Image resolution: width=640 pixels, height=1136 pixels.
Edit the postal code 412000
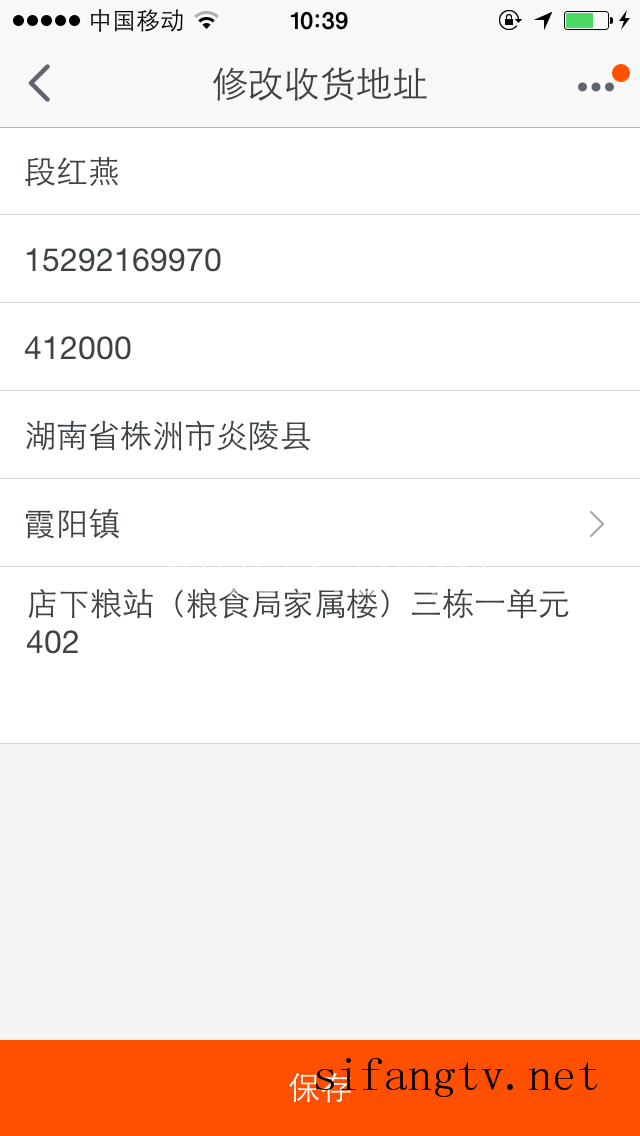tap(320, 347)
